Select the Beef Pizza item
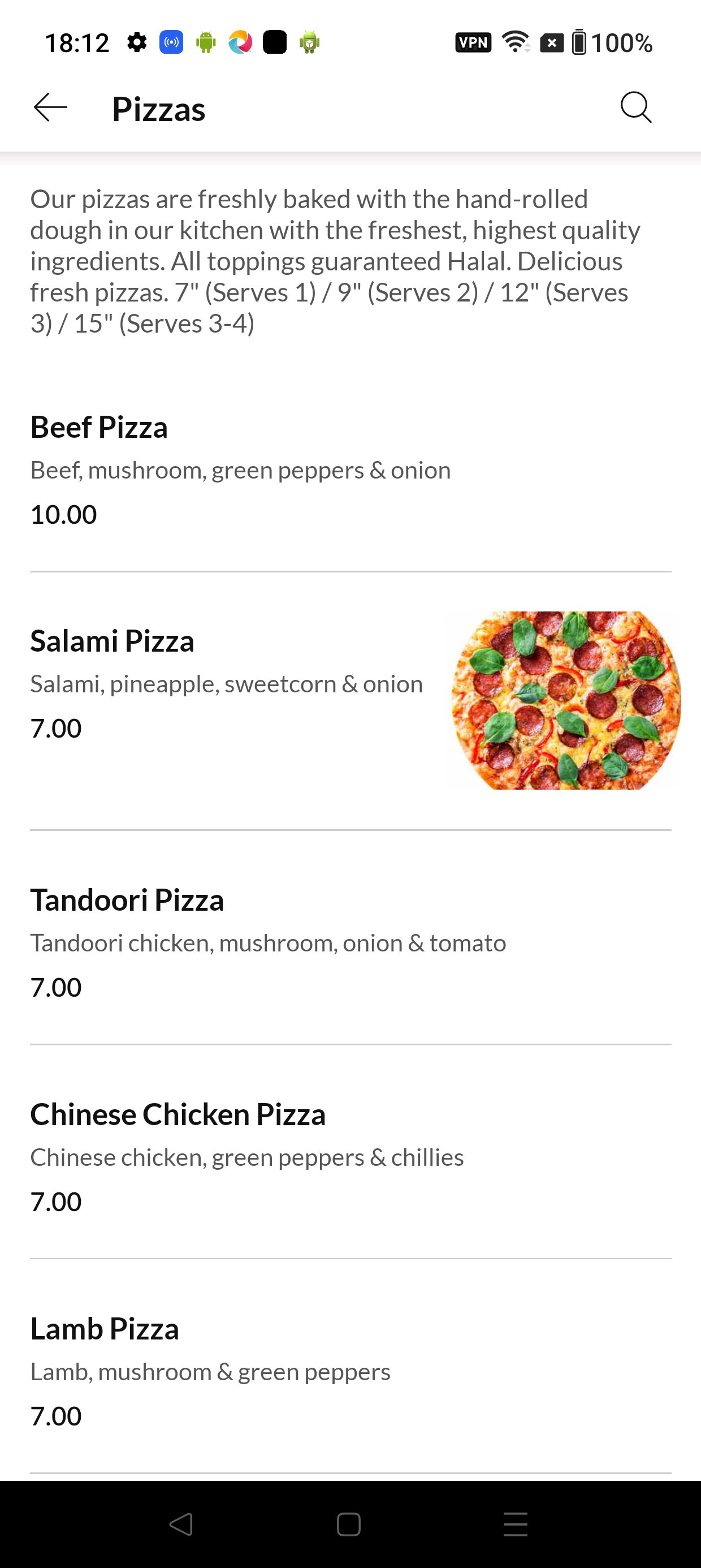Viewport: 701px width, 1568px height. tap(98, 427)
